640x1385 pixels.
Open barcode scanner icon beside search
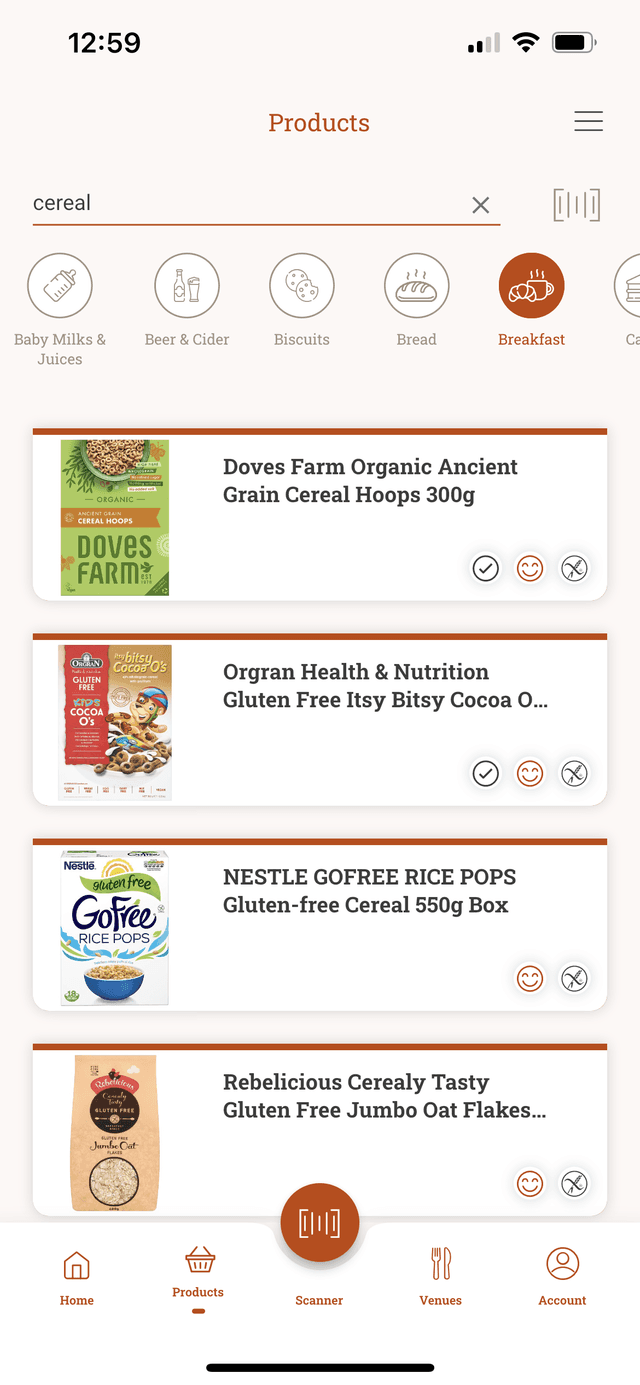click(576, 205)
